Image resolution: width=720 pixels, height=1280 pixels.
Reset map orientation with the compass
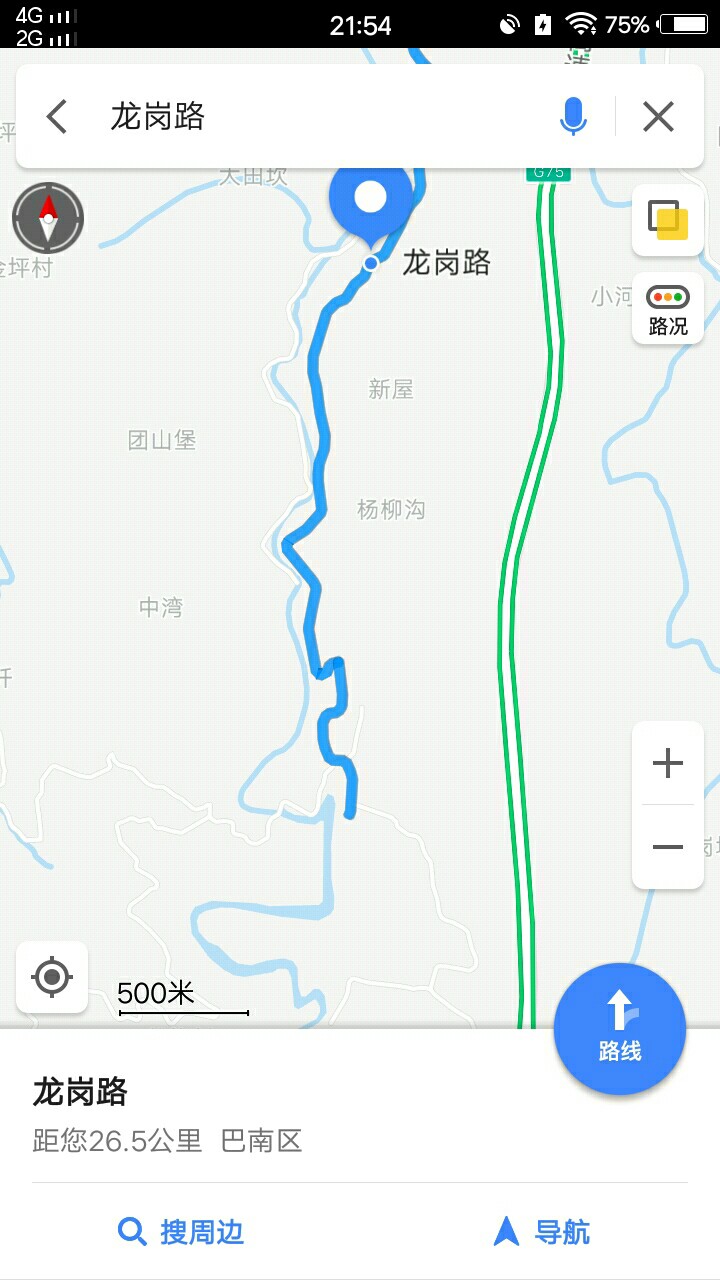click(x=48, y=217)
